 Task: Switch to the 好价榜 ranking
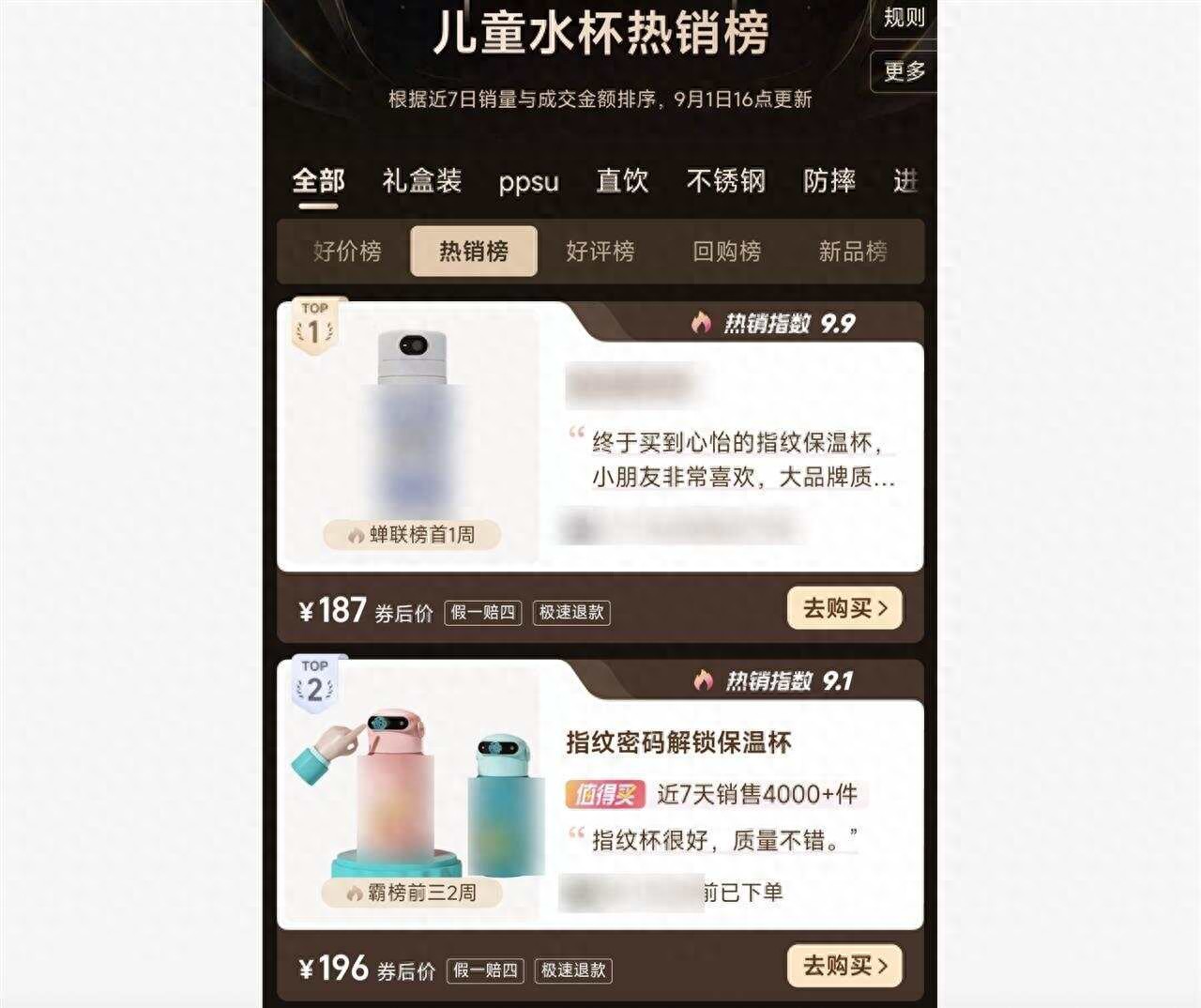point(347,252)
